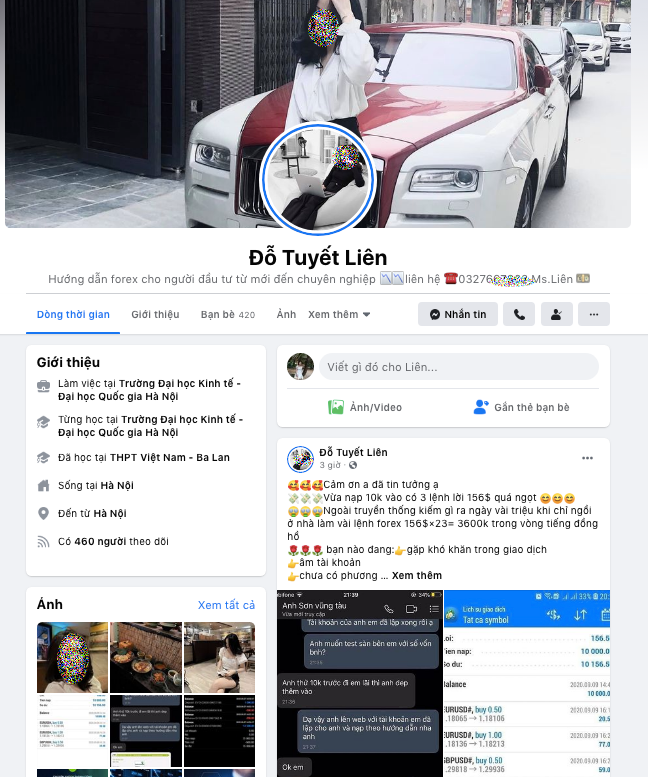The image size is (648, 777).
Task: View the cover photo
Action: (x=480, y=100)
